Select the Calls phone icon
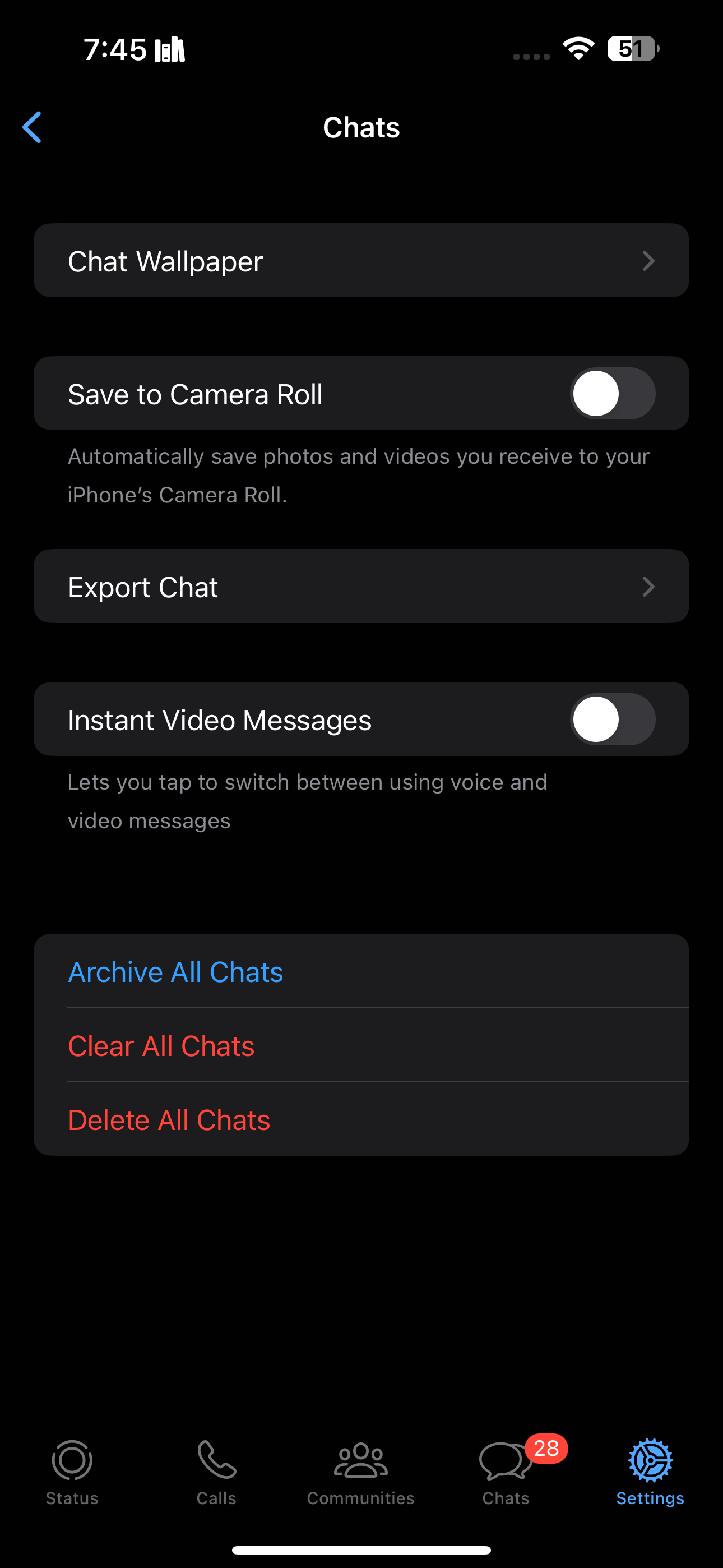The image size is (723, 1568). tap(217, 1460)
